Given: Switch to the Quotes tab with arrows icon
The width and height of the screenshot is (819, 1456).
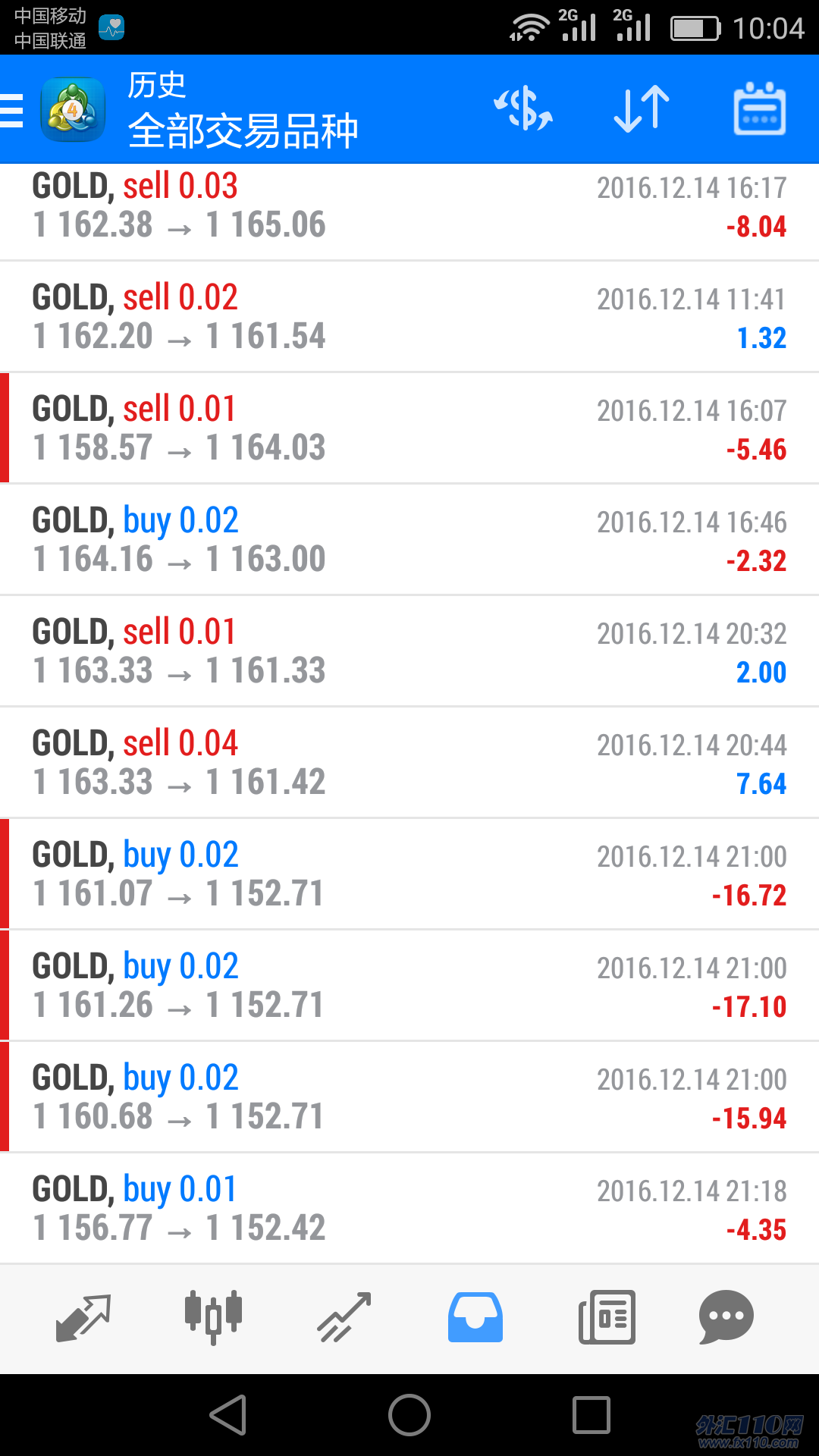Looking at the screenshot, I should pyautogui.click(x=83, y=1318).
